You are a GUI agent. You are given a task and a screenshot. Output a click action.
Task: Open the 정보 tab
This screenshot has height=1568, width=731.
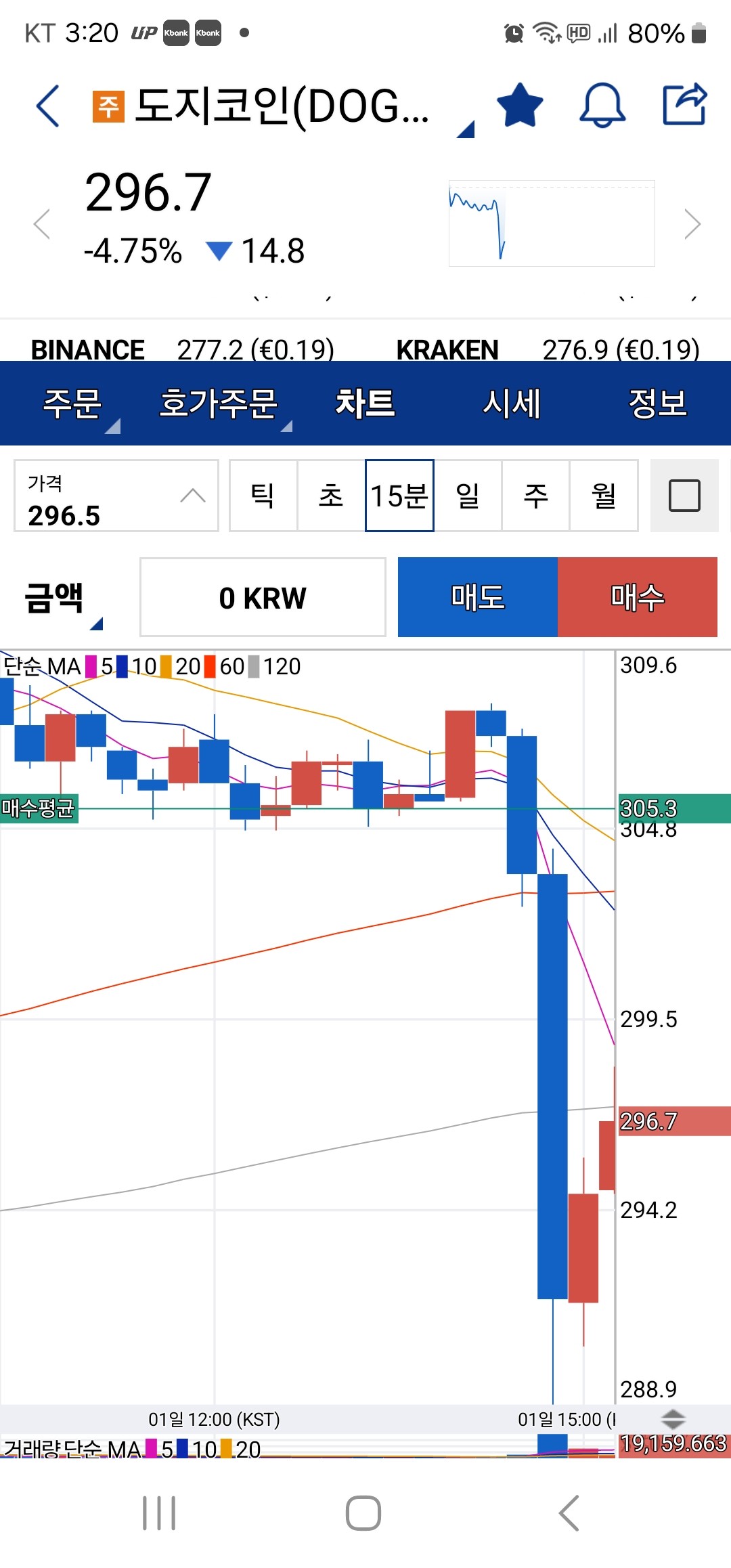click(x=657, y=404)
